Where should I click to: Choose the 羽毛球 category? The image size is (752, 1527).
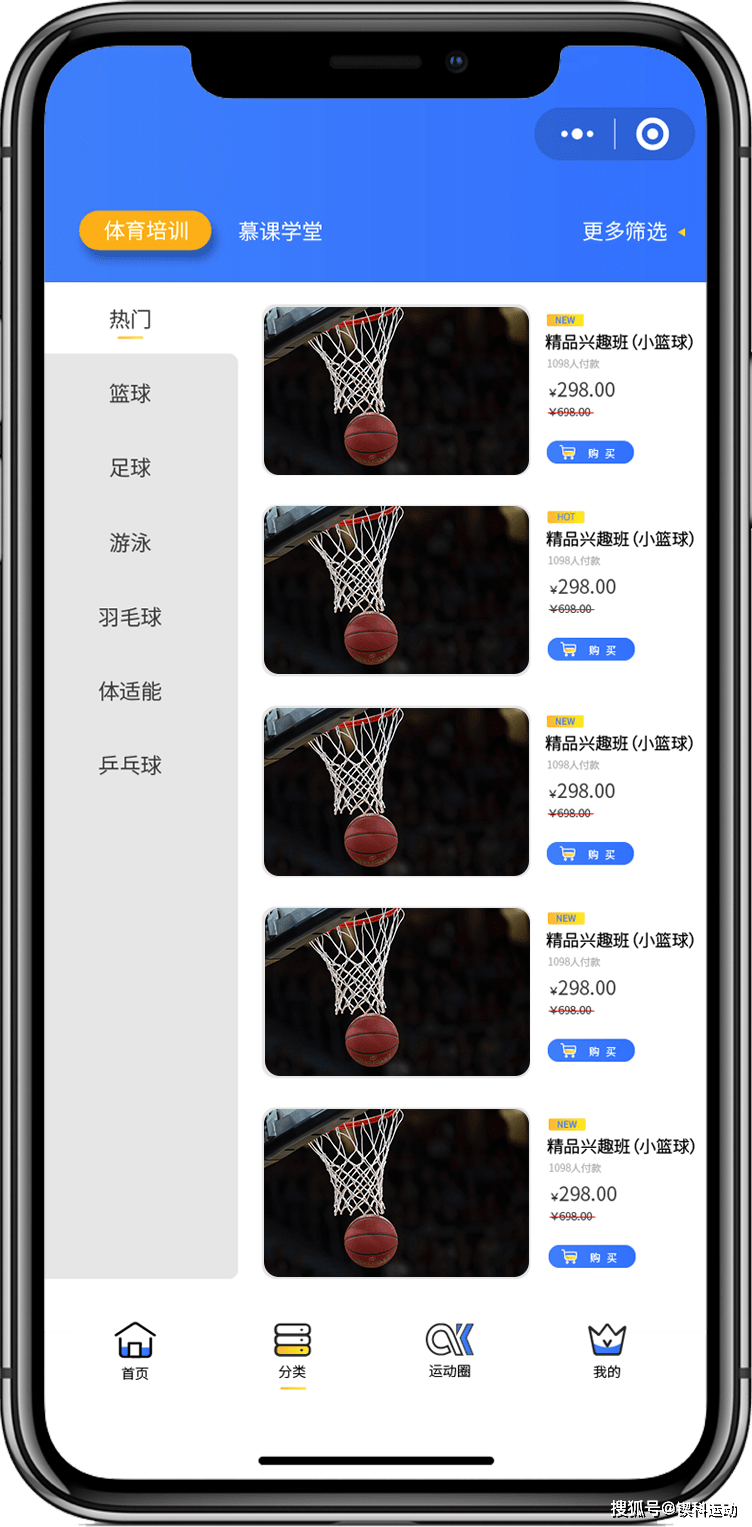pyautogui.click(x=130, y=617)
